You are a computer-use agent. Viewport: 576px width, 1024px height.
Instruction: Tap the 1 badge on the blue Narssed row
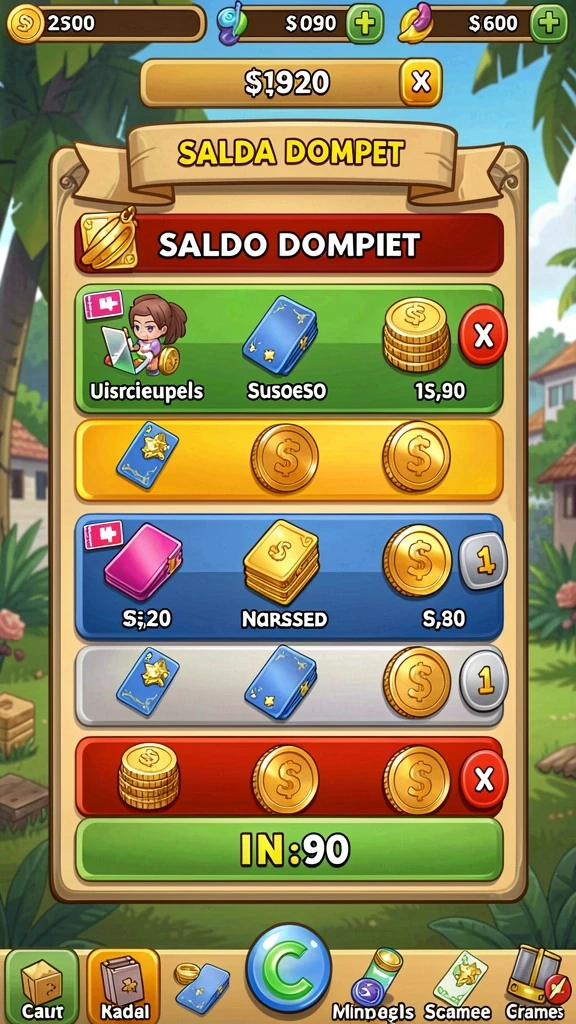coord(483,561)
